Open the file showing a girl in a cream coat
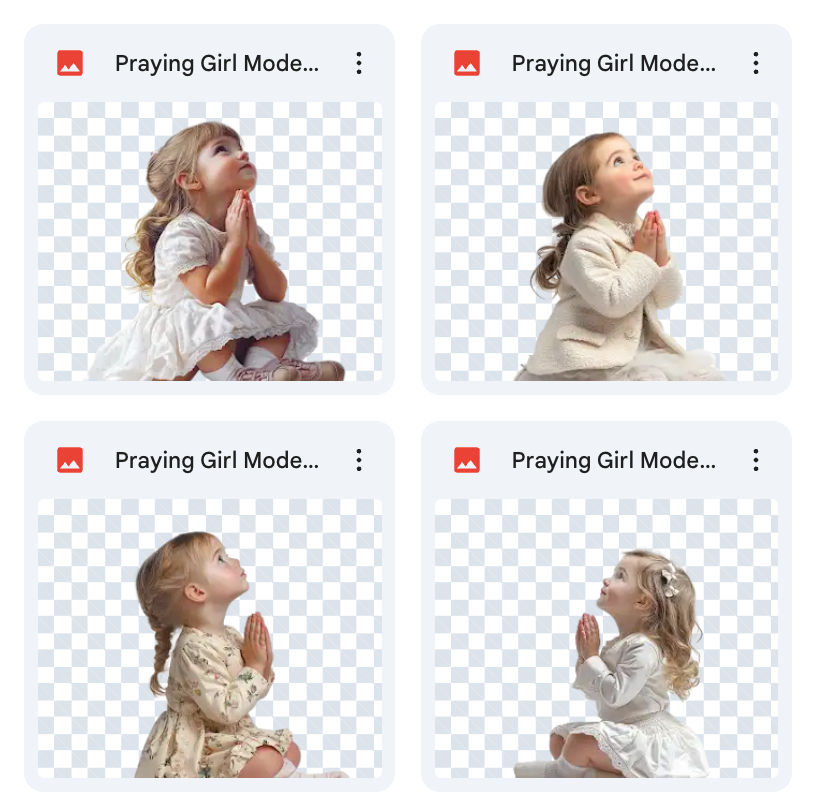814x808 pixels. pos(606,241)
